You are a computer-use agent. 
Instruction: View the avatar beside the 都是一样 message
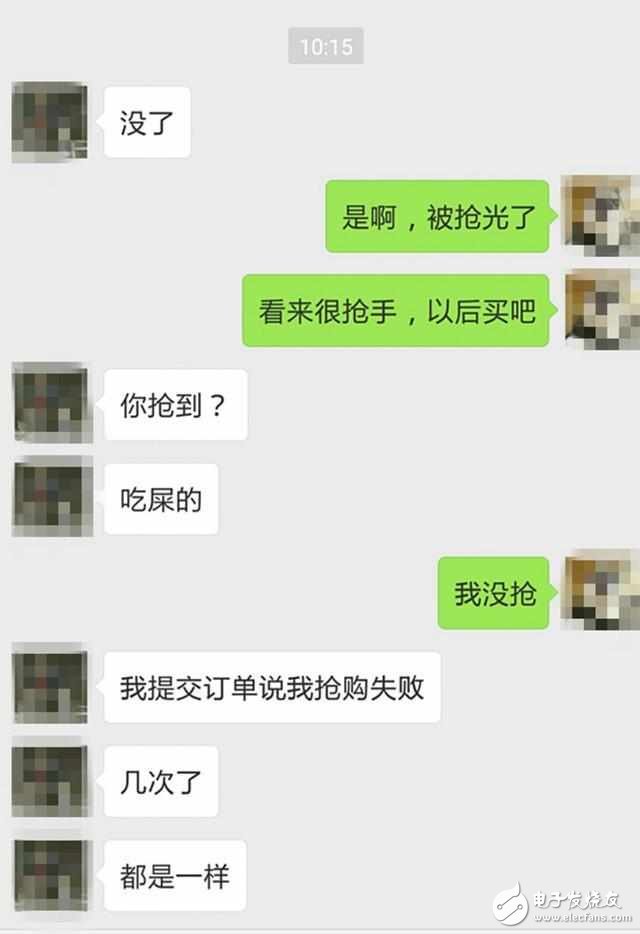tap(51, 873)
